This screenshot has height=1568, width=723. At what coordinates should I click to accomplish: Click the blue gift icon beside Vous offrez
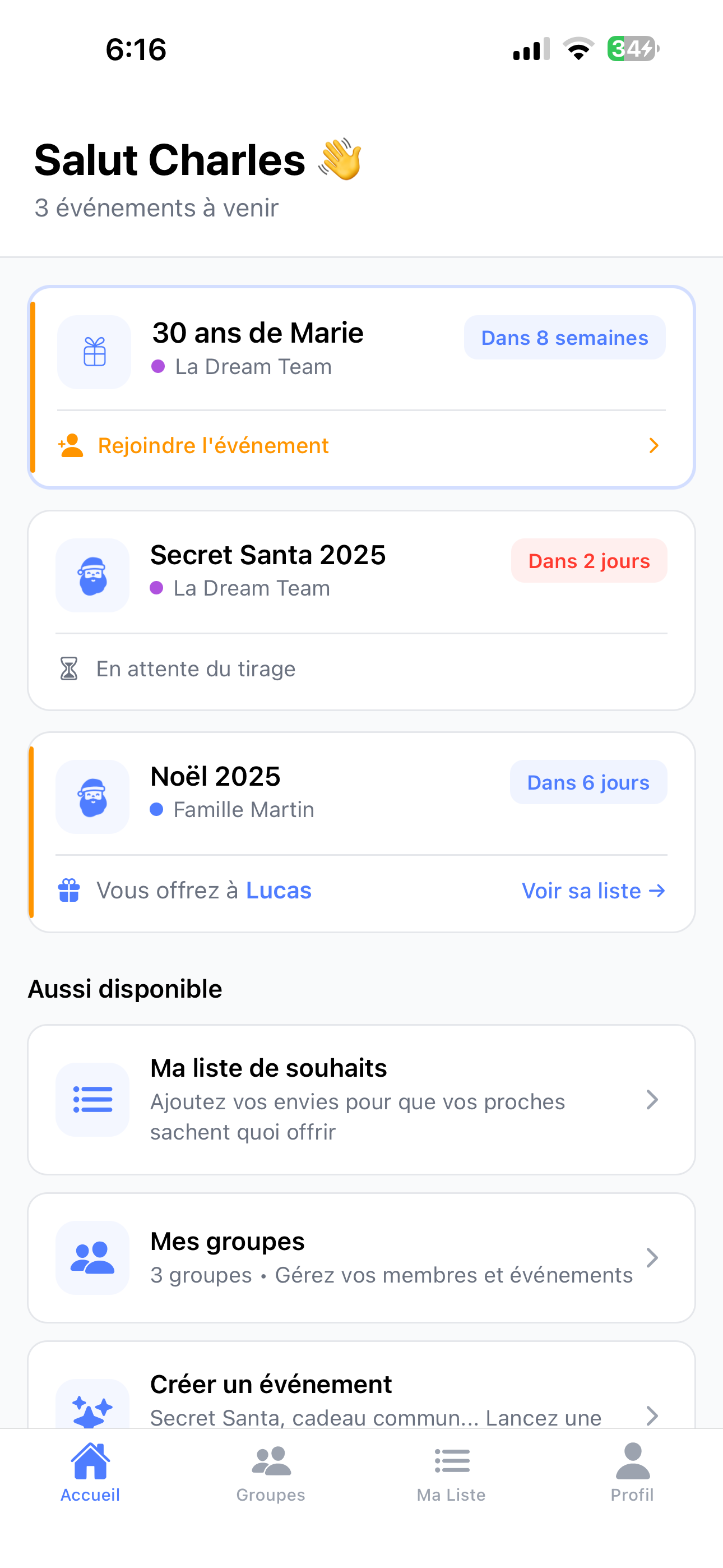[68, 890]
